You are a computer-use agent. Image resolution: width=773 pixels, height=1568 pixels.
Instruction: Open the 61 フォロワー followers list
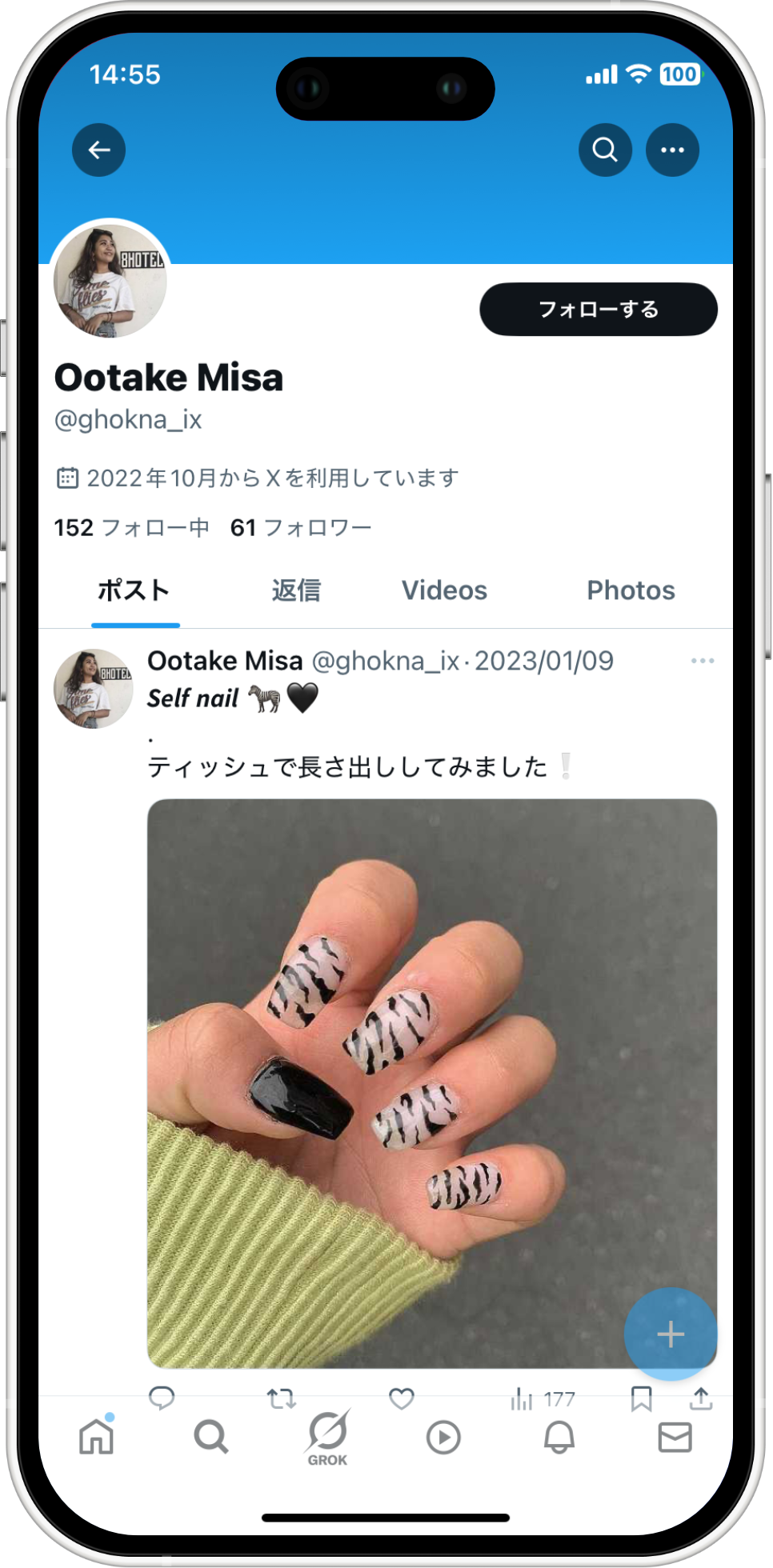(301, 528)
